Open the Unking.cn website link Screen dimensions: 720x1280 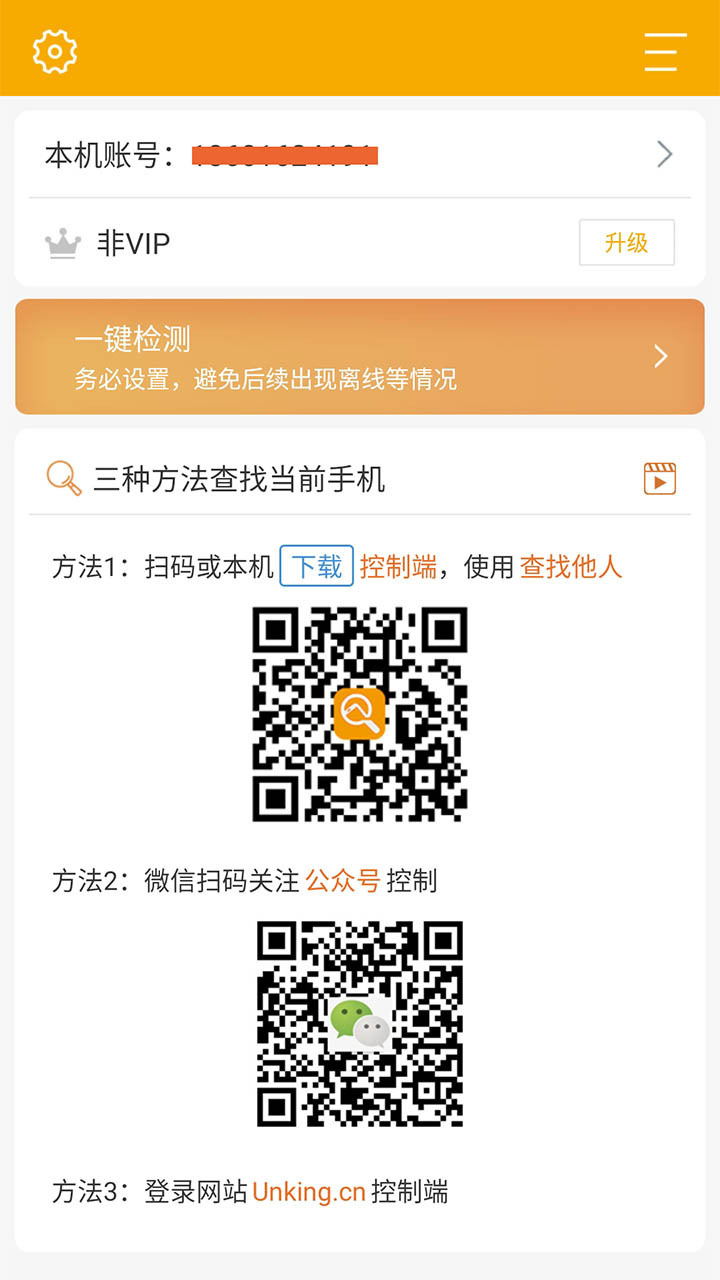pyautogui.click(x=309, y=1192)
